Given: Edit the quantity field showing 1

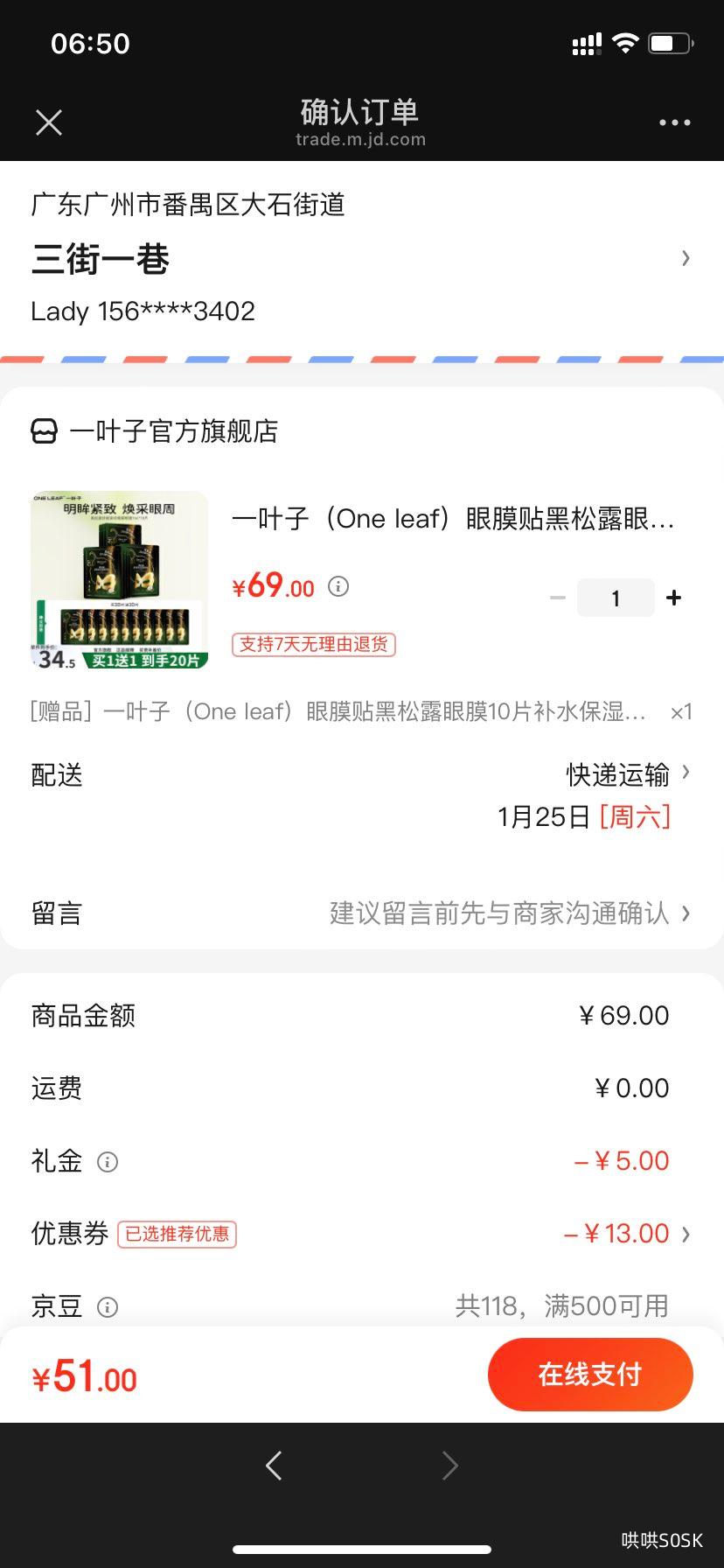Looking at the screenshot, I should [616, 598].
